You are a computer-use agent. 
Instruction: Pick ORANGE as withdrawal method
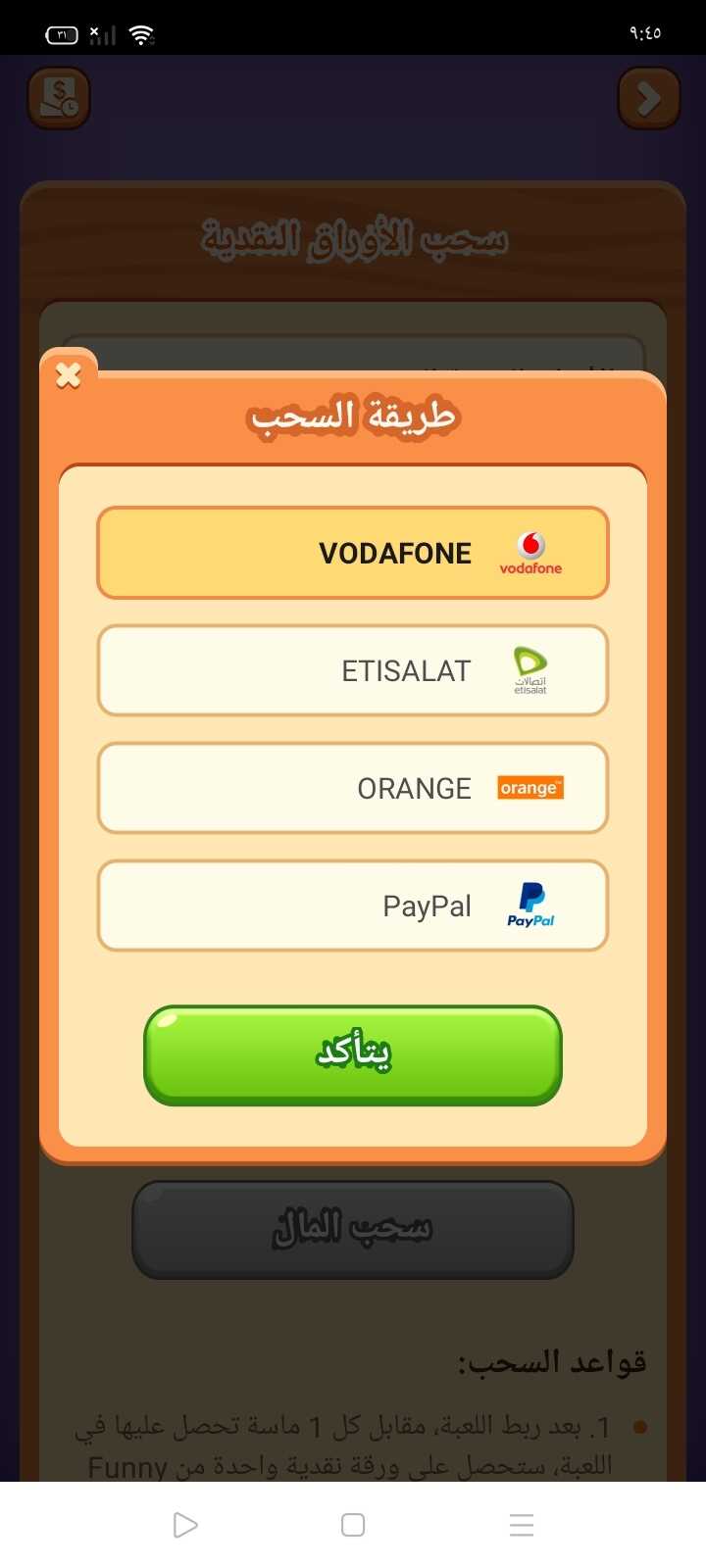coord(353,788)
